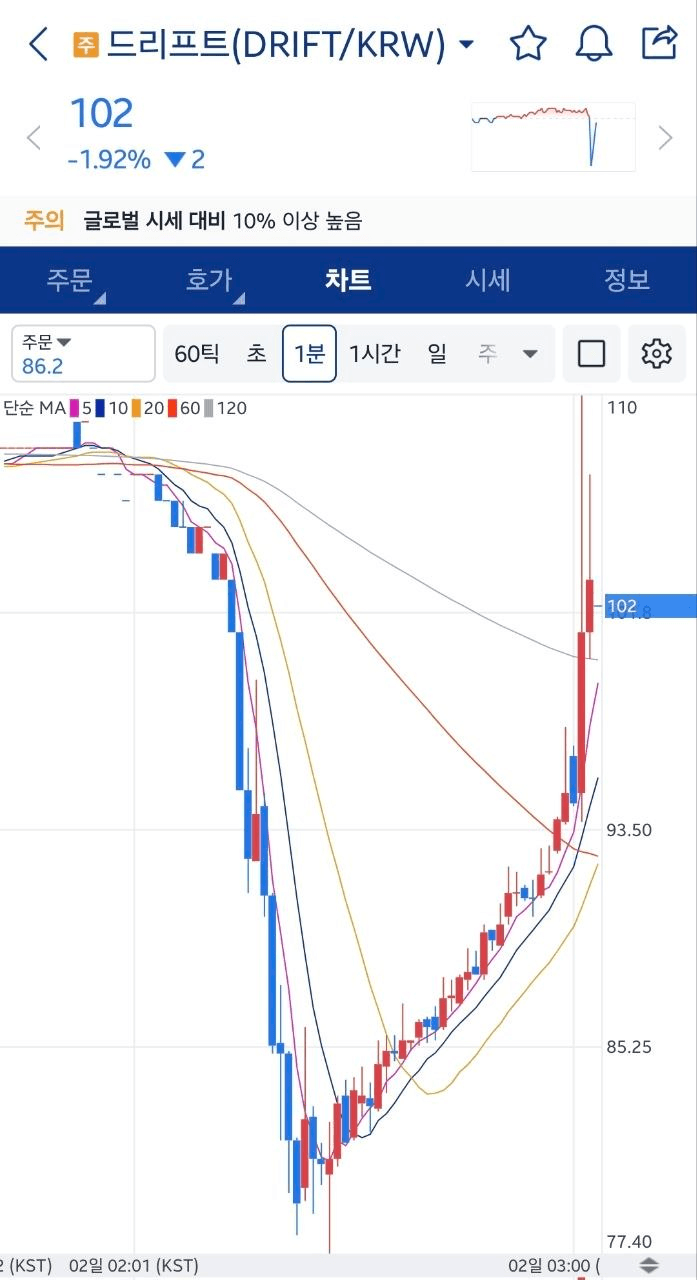Viewport: 697px width, 1280px height.
Task: Go to the next coin arrow
Action: 665,138
